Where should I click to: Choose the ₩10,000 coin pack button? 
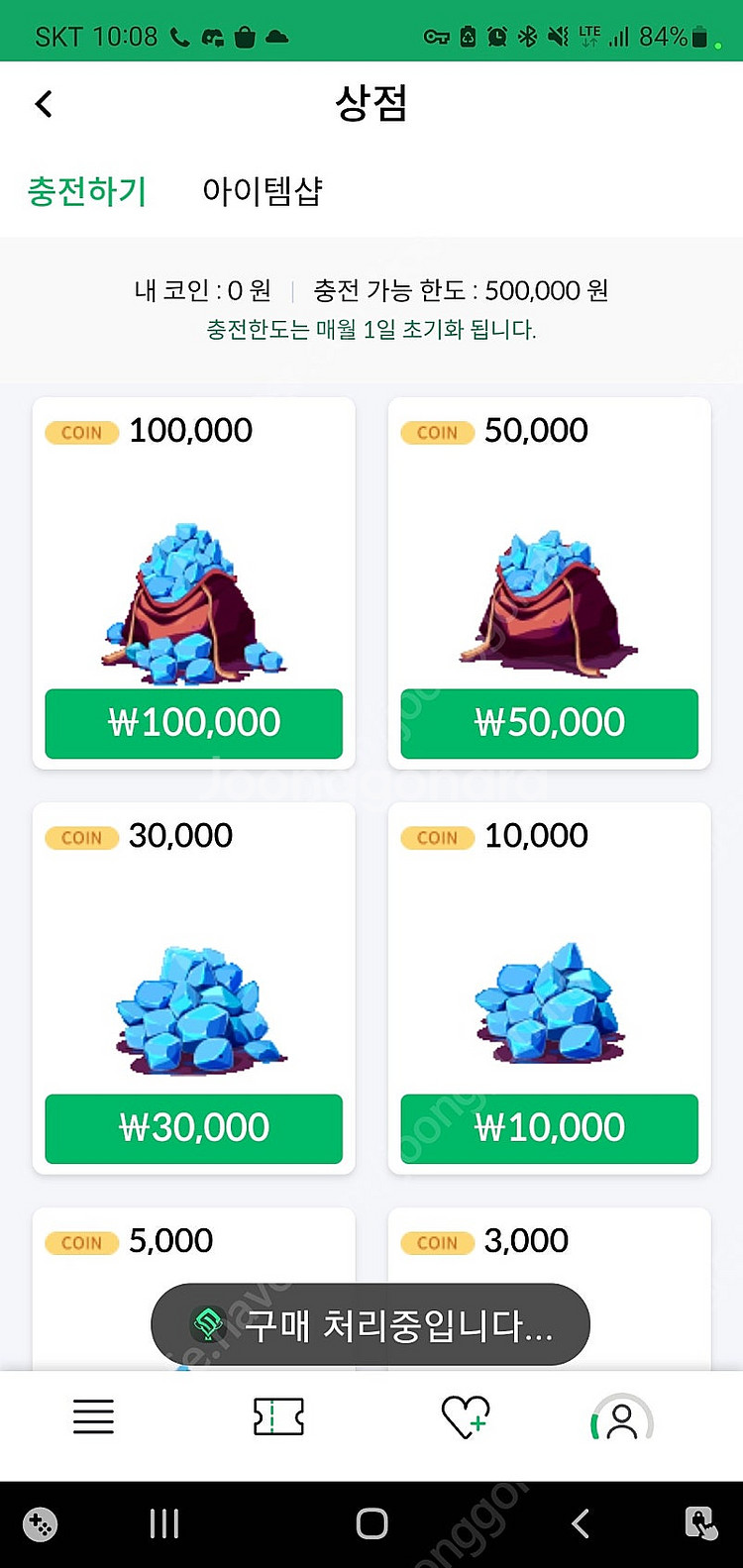(x=549, y=1127)
